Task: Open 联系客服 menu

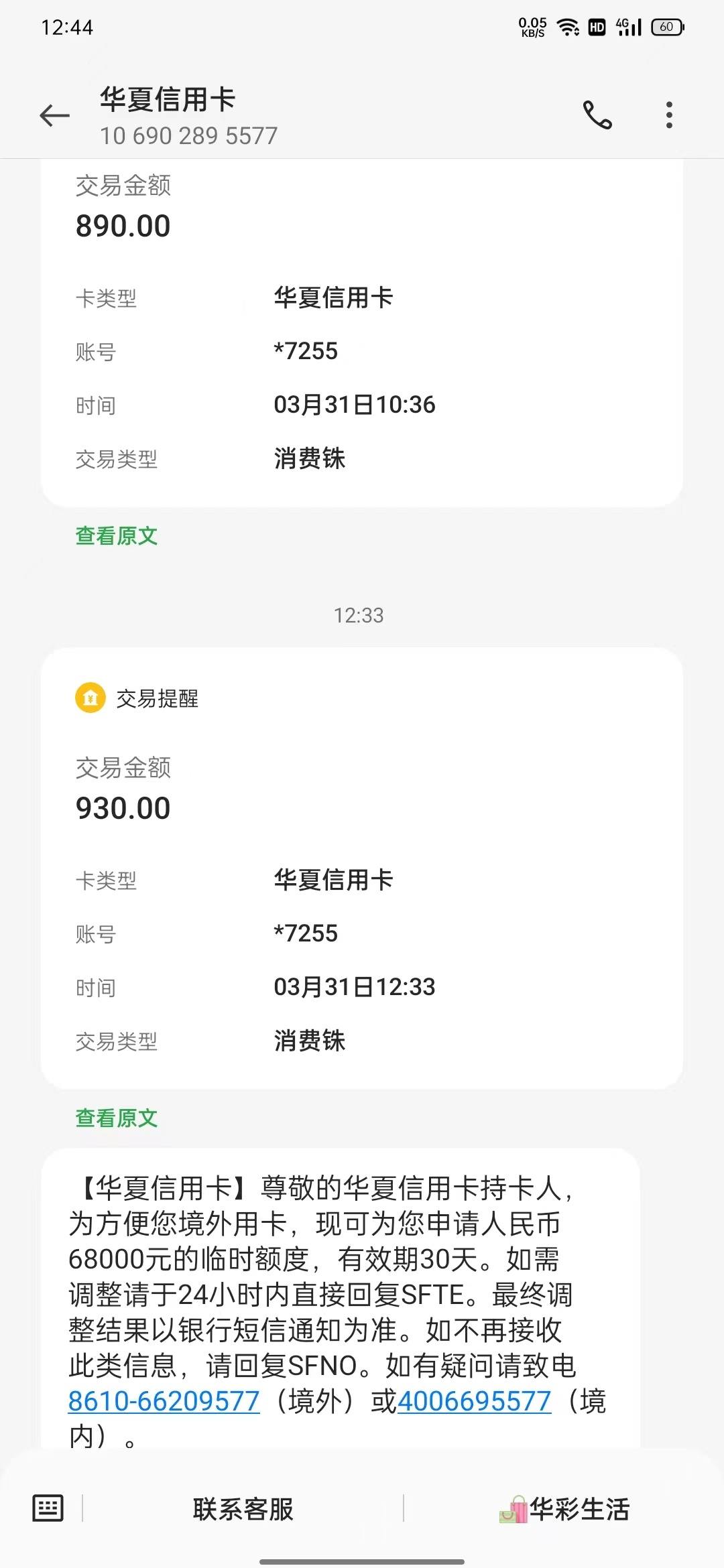Action: coord(243,1509)
